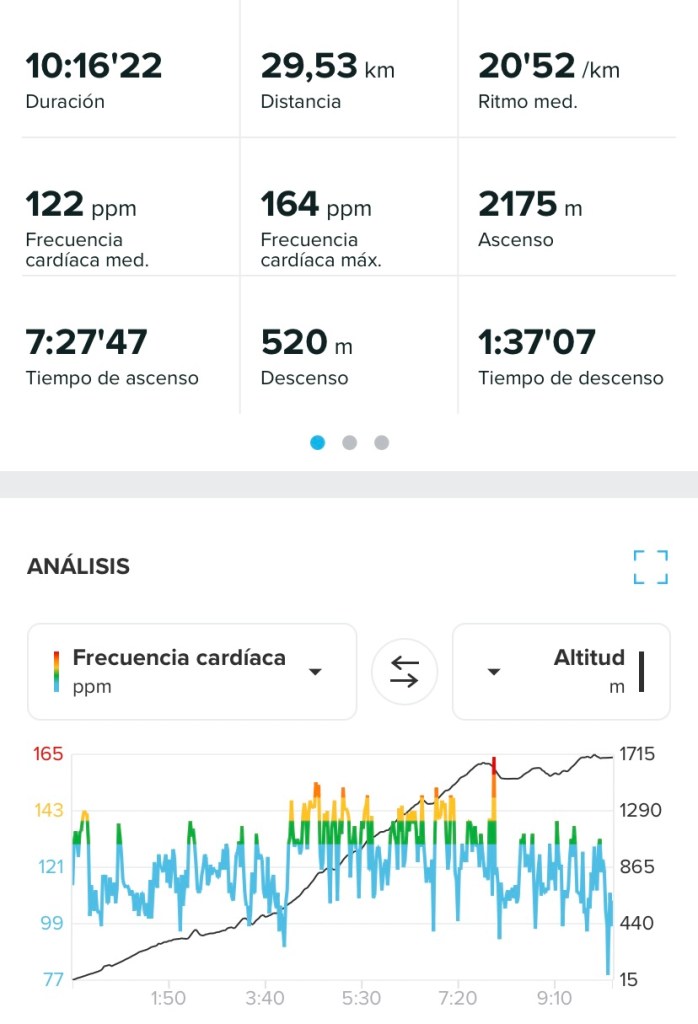Image resolution: width=698 pixels, height=1024 pixels.
Task: Open the Altitud metric dropdown
Action: click(x=561, y=671)
